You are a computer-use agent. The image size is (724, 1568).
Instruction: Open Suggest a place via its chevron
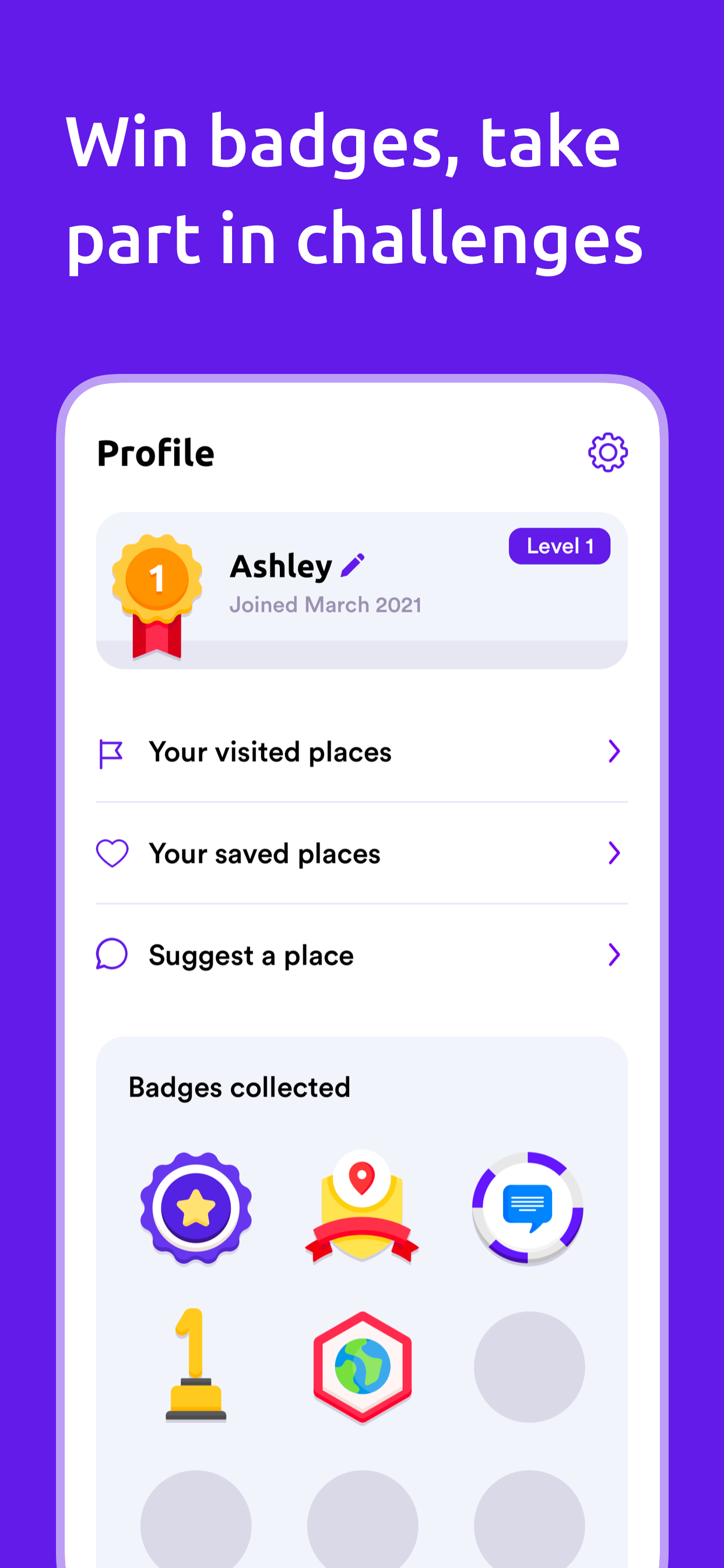(614, 954)
